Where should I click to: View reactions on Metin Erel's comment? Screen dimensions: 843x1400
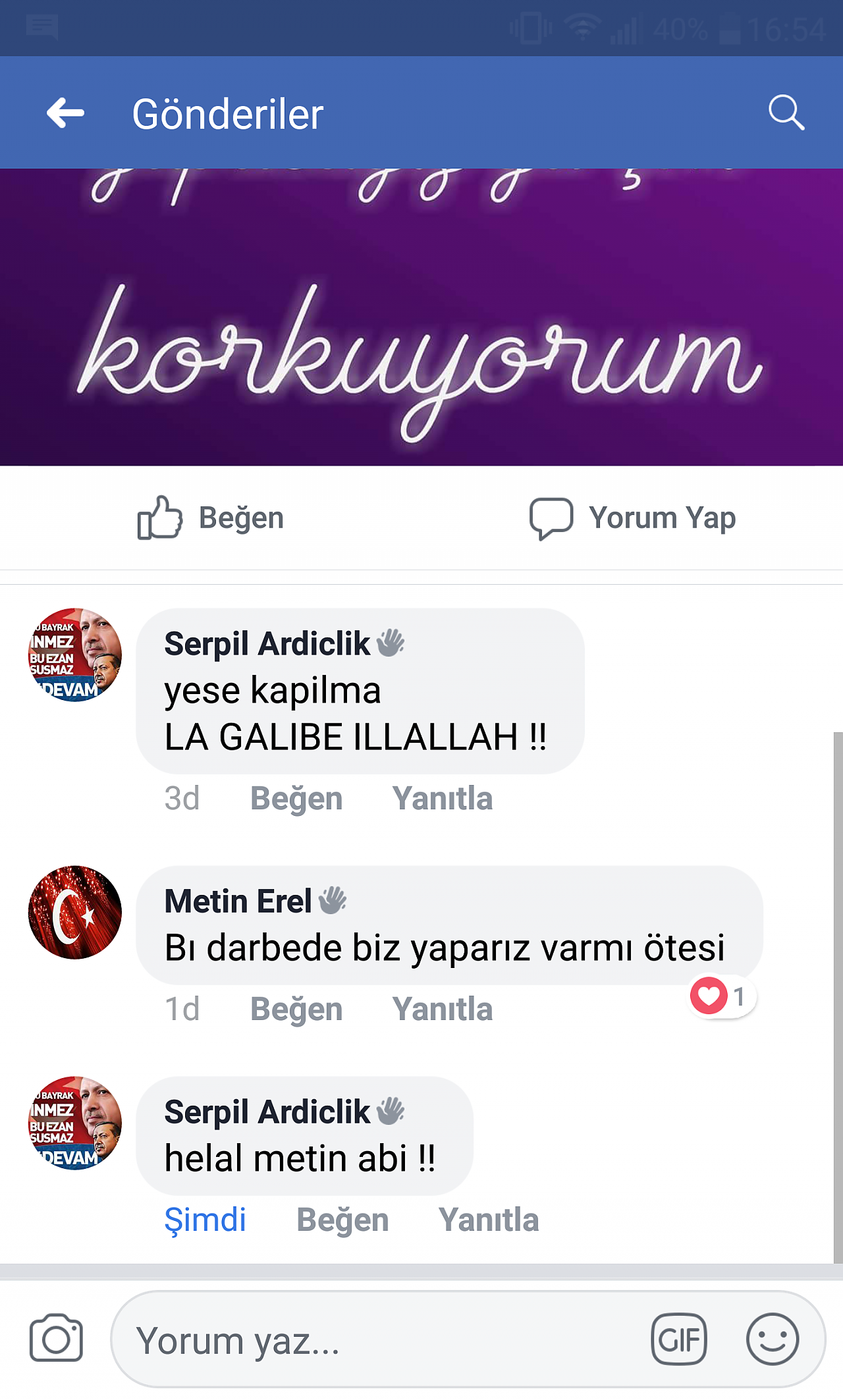(x=722, y=996)
